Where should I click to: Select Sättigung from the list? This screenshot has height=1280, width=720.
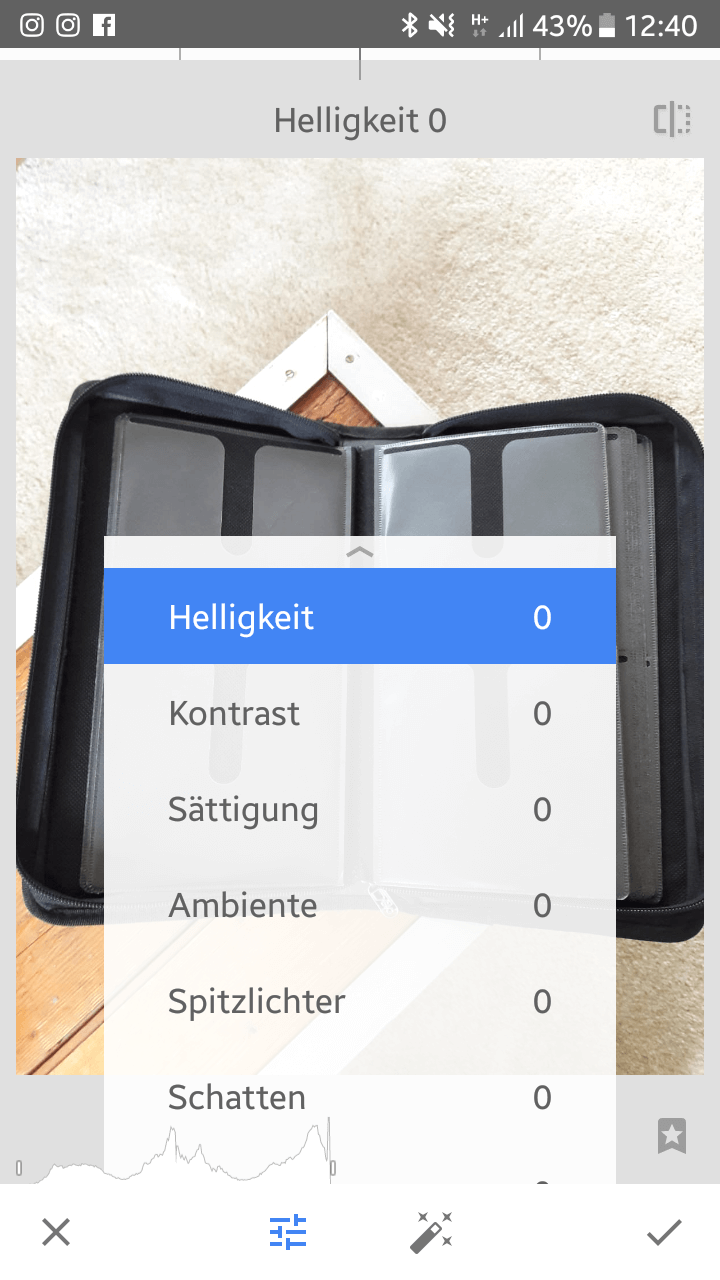(359, 809)
